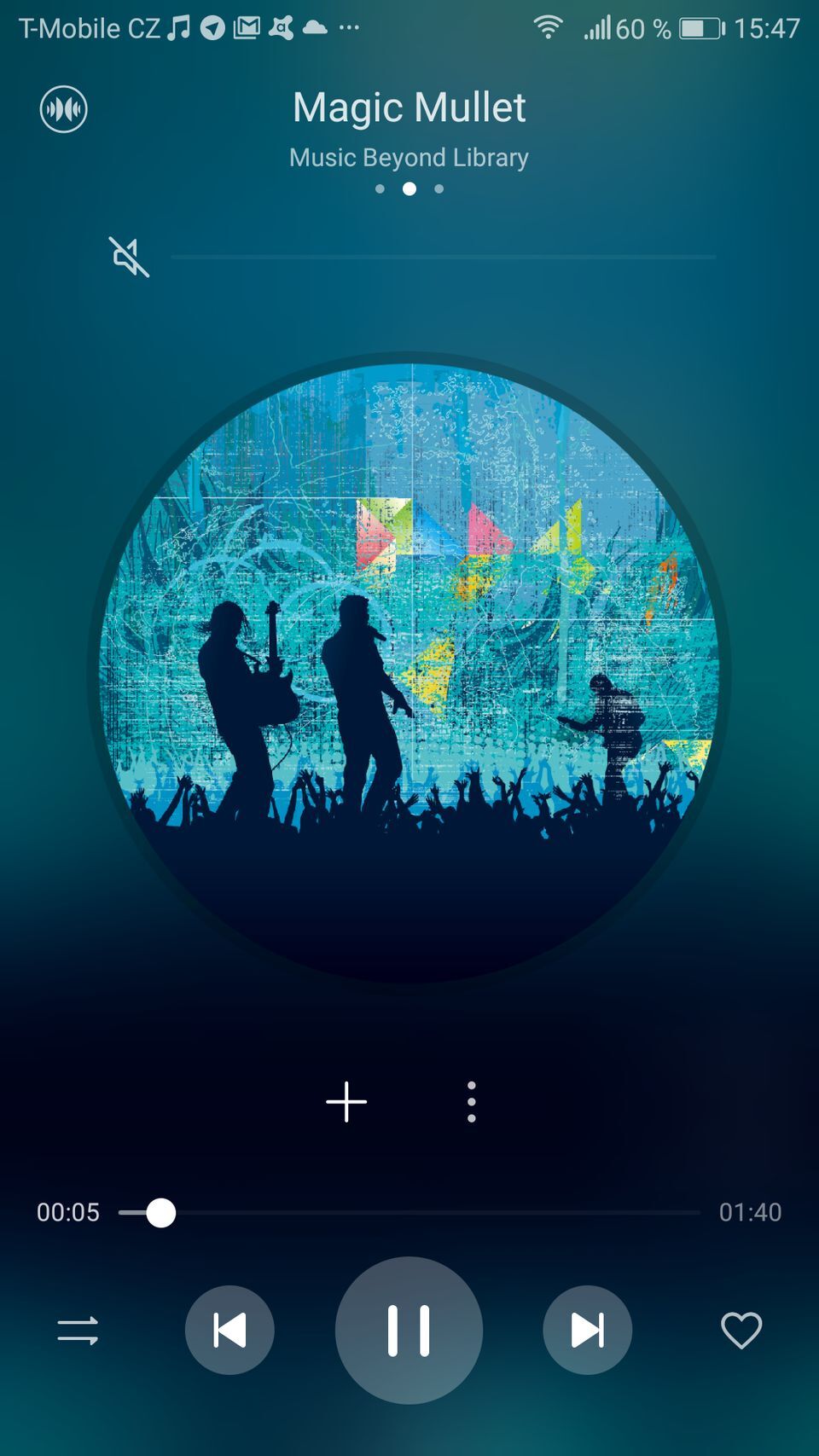Tap the muted speaker icon
The height and width of the screenshot is (1456, 819).
pos(129,257)
